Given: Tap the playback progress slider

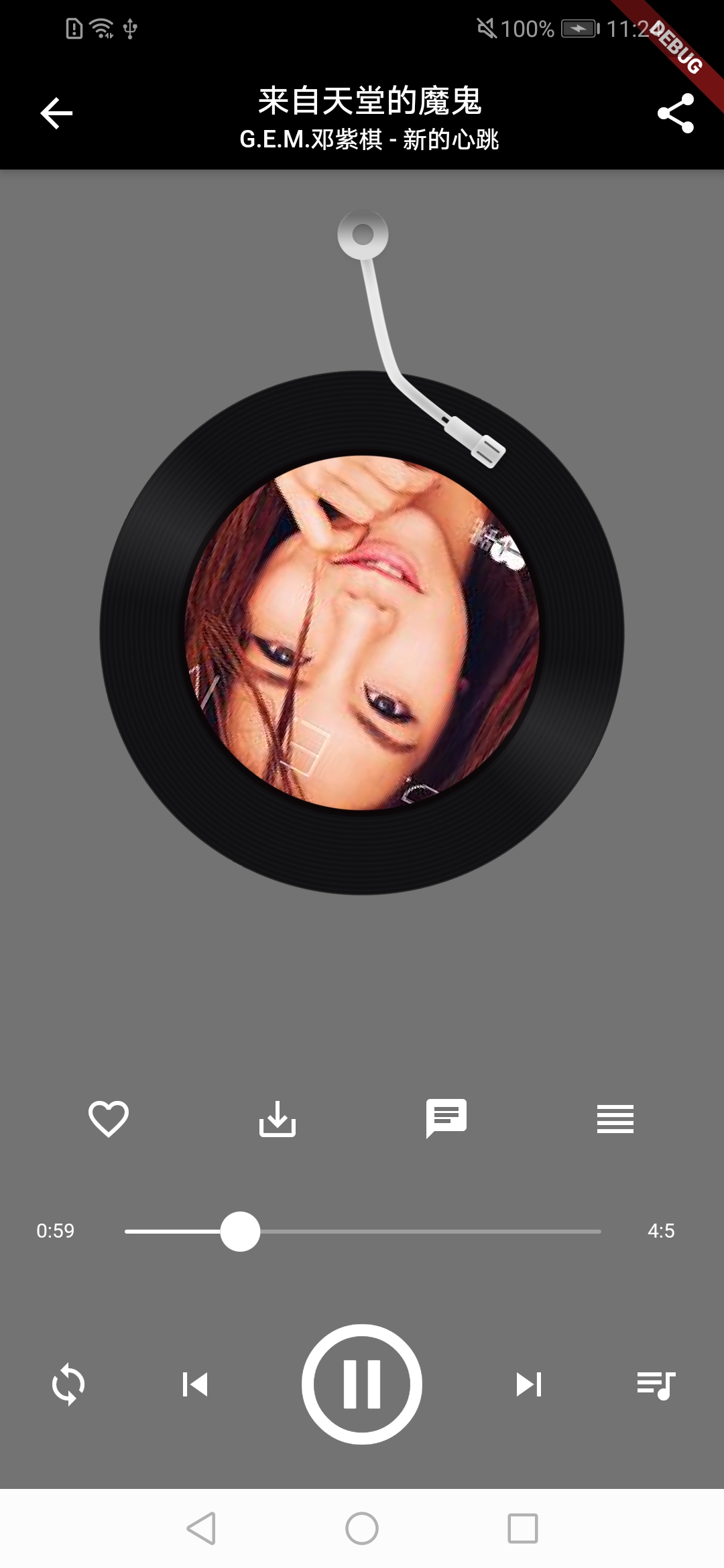Looking at the screenshot, I should (362, 1232).
